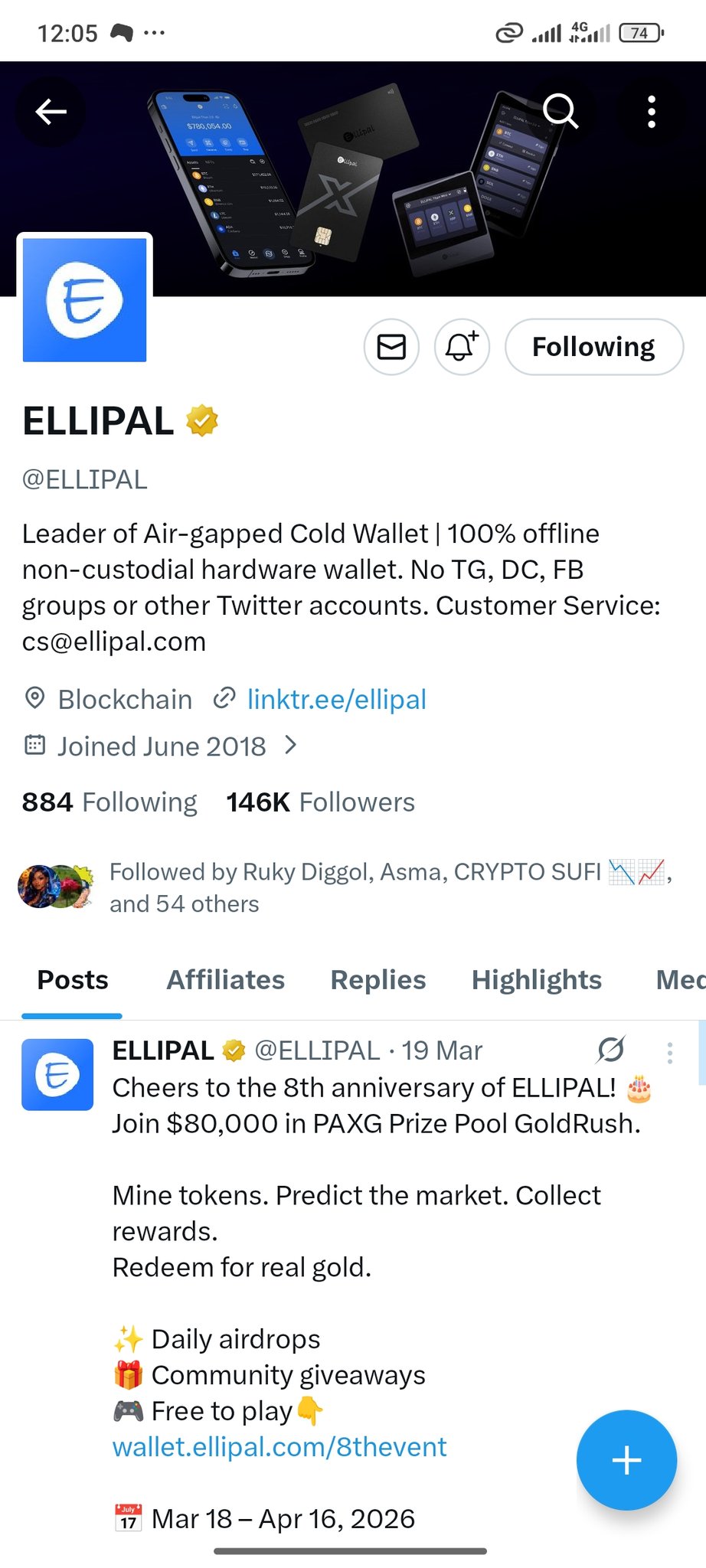Select the Posts tab
The width and height of the screenshot is (706, 1568).
pyautogui.click(x=73, y=980)
